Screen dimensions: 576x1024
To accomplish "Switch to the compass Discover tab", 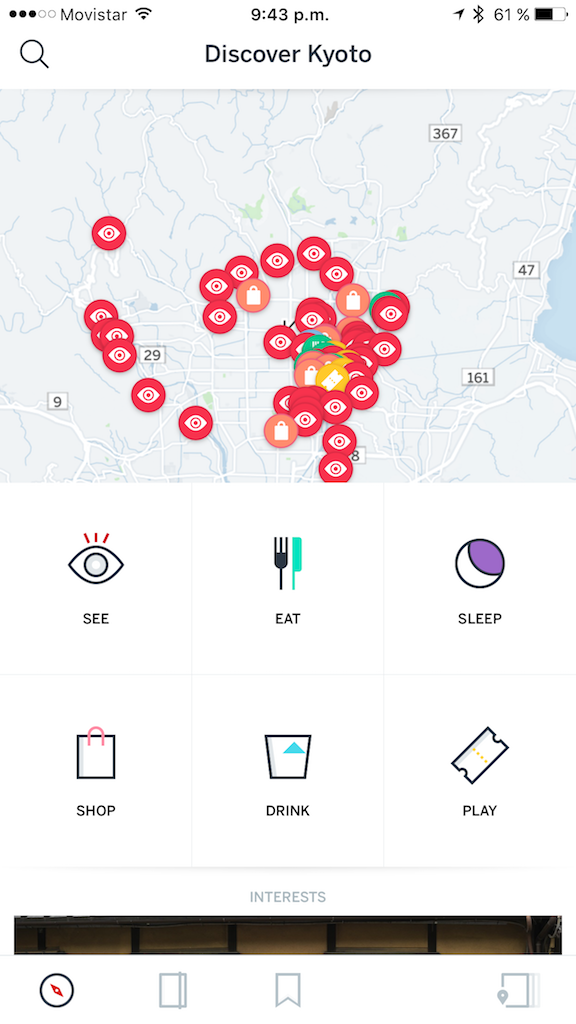I will [57, 990].
